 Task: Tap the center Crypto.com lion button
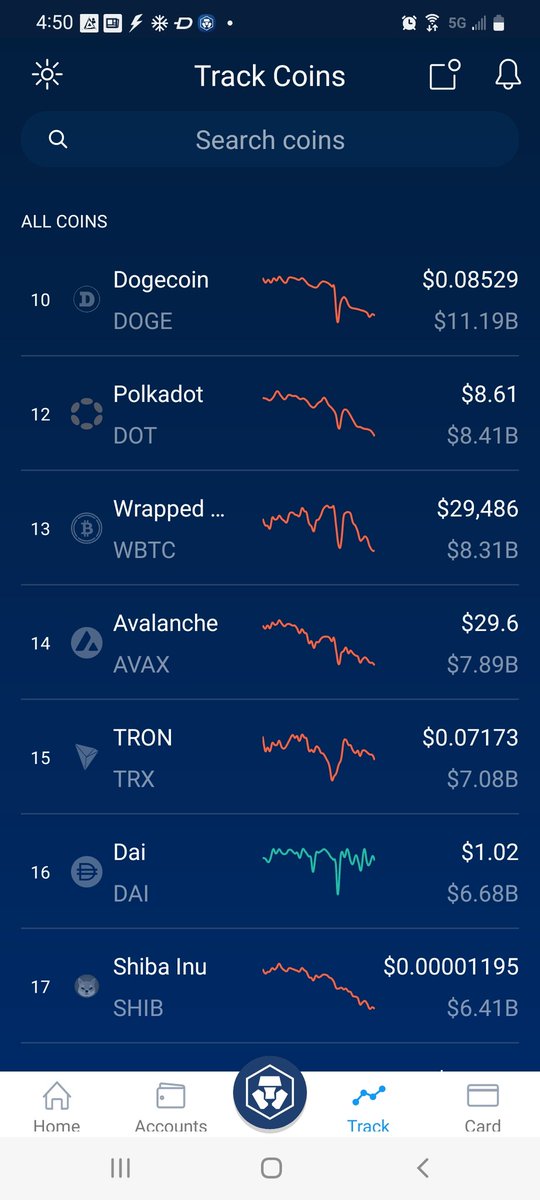(x=270, y=1093)
